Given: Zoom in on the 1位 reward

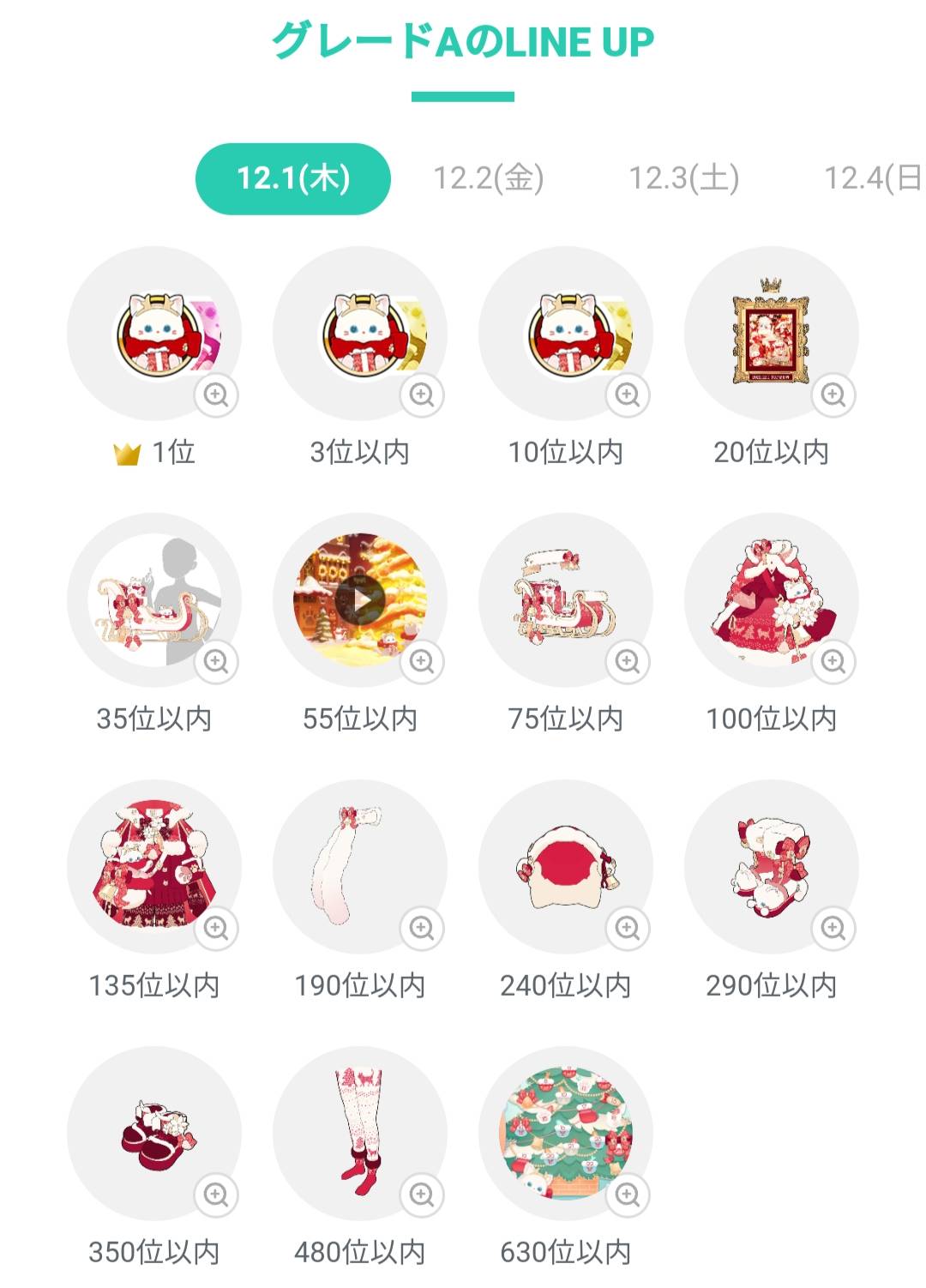Looking at the screenshot, I should click(216, 395).
